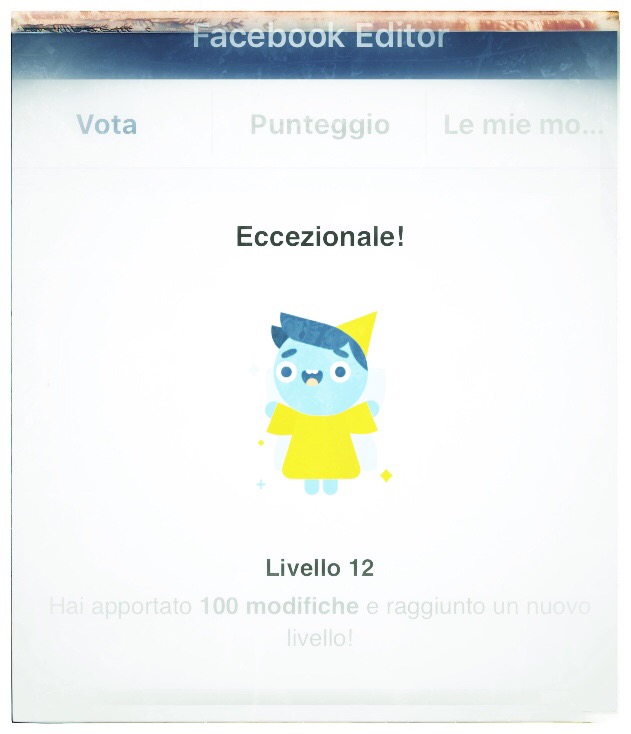Open the Punteggio tab
The width and height of the screenshot is (631, 734).
point(319,125)
